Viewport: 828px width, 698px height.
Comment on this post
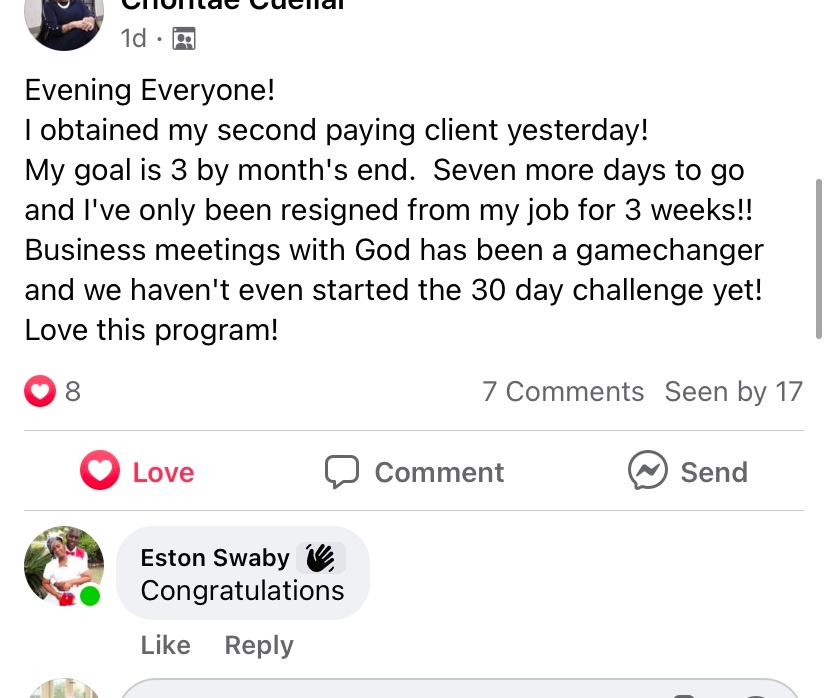point(415,471)
